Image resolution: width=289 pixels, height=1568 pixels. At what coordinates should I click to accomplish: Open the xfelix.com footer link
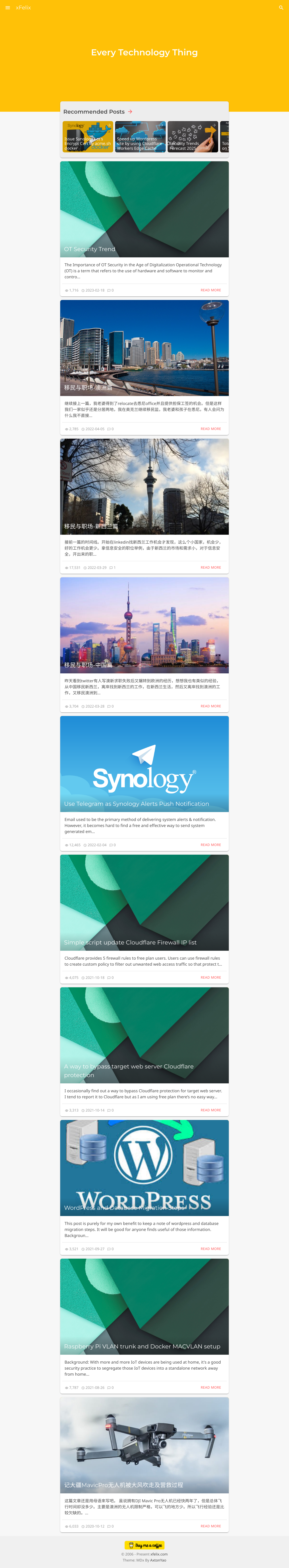159,1554
